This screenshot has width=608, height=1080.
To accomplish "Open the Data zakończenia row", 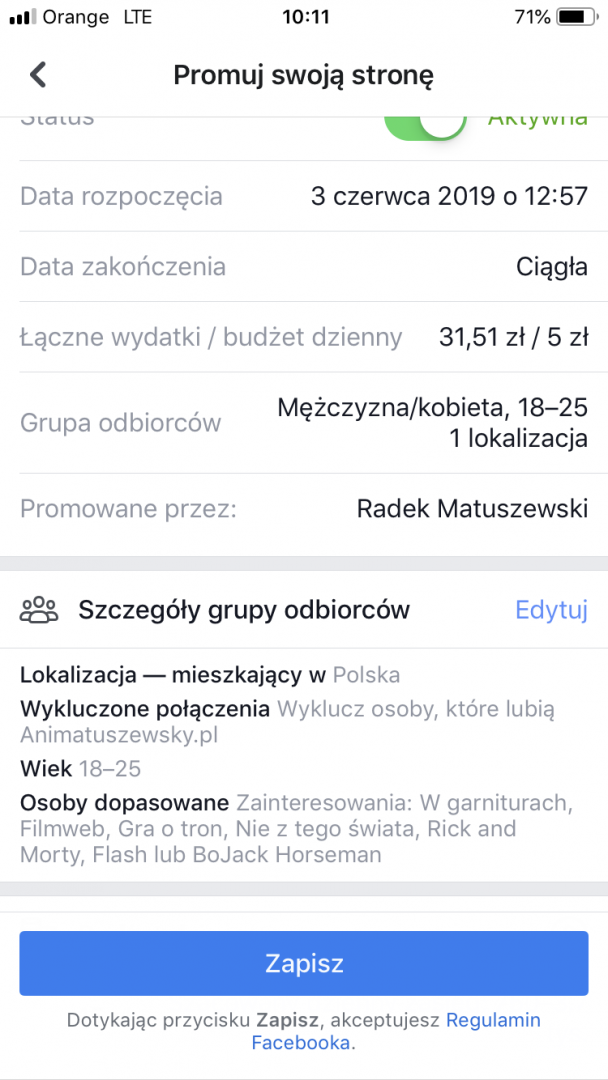I will 304,267.
